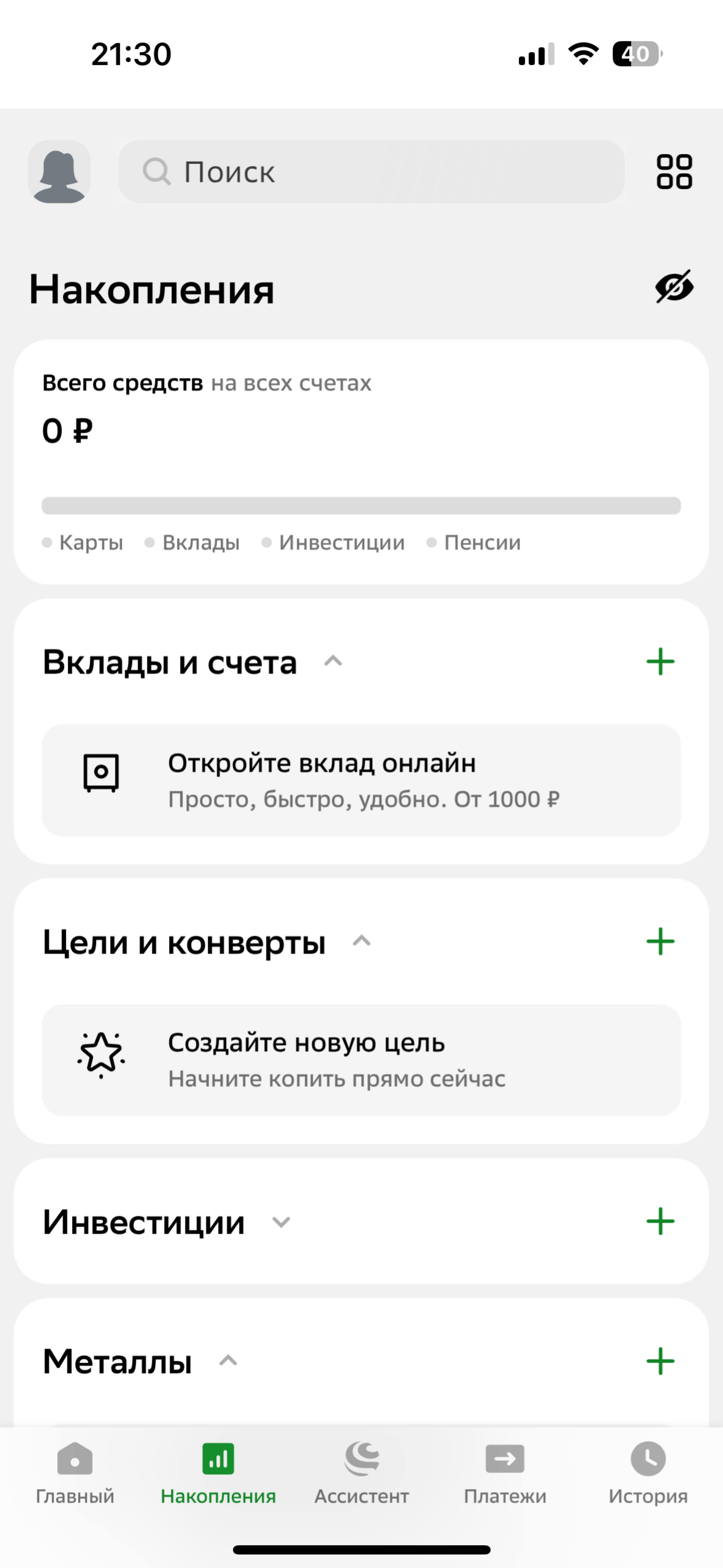Switch to the Главный tab
This screenshot has height=1568, width=723.
(x=75, y=1472)
